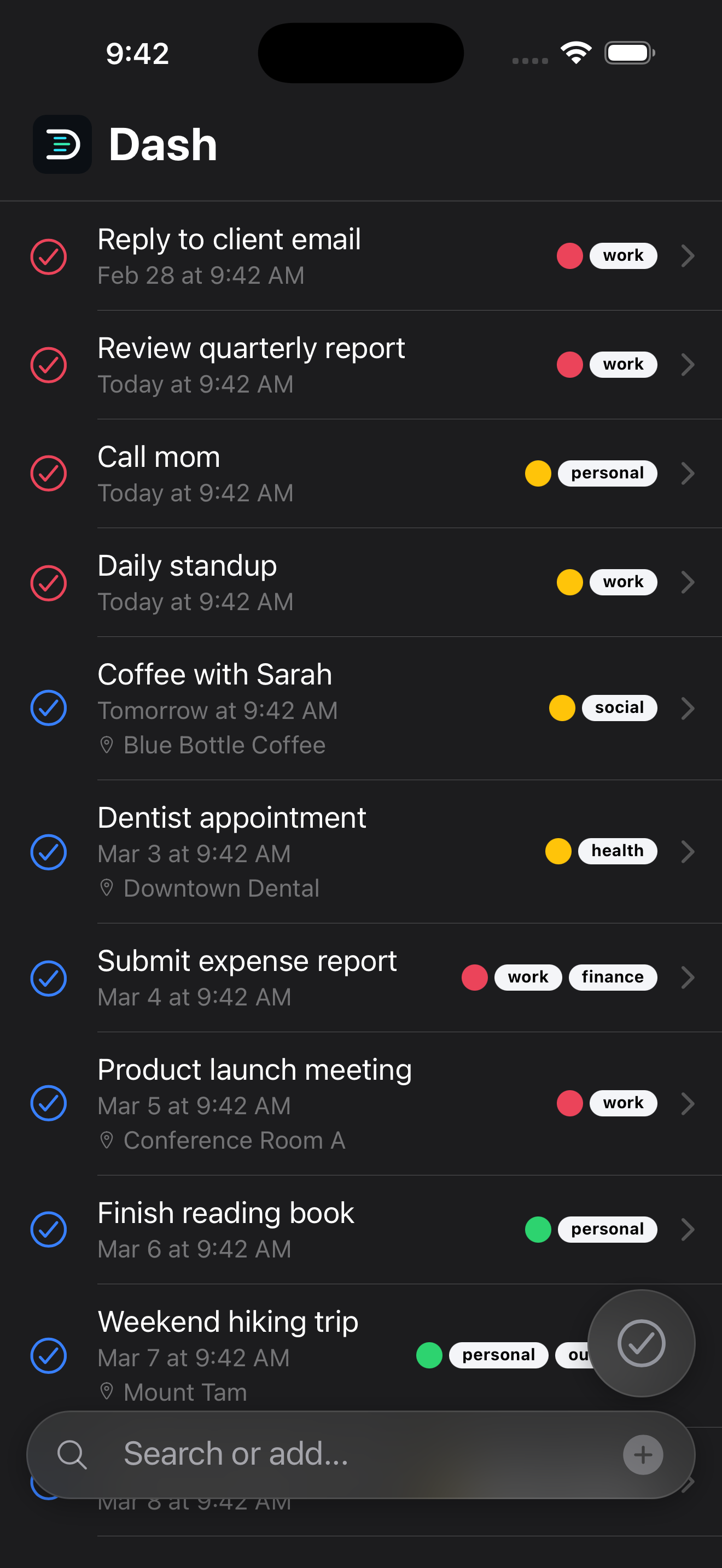Tap the finance tag on Submit expense report

[x=613, y=978]
